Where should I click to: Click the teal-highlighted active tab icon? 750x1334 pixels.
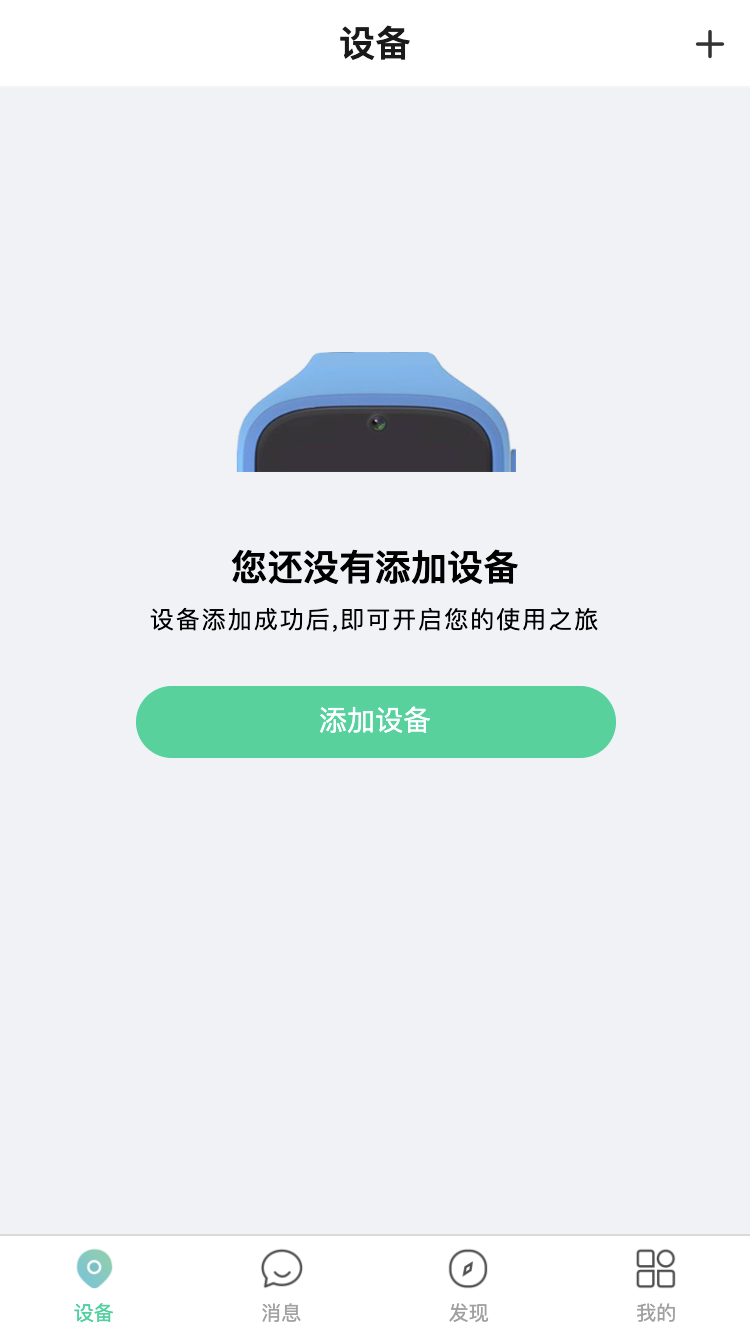[93, 1268]
